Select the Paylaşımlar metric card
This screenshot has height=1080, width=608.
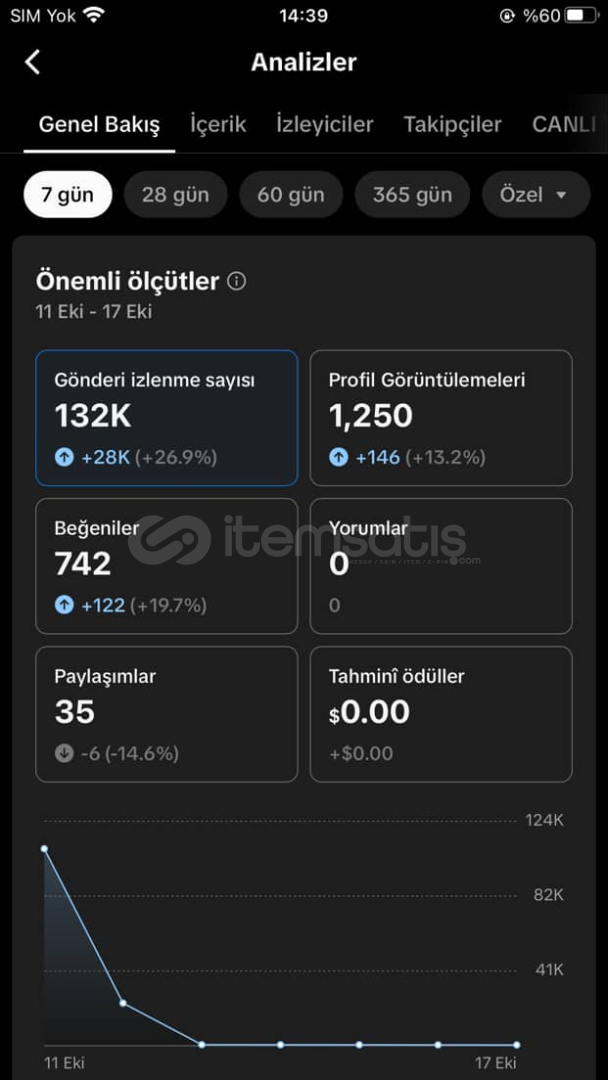166,714
